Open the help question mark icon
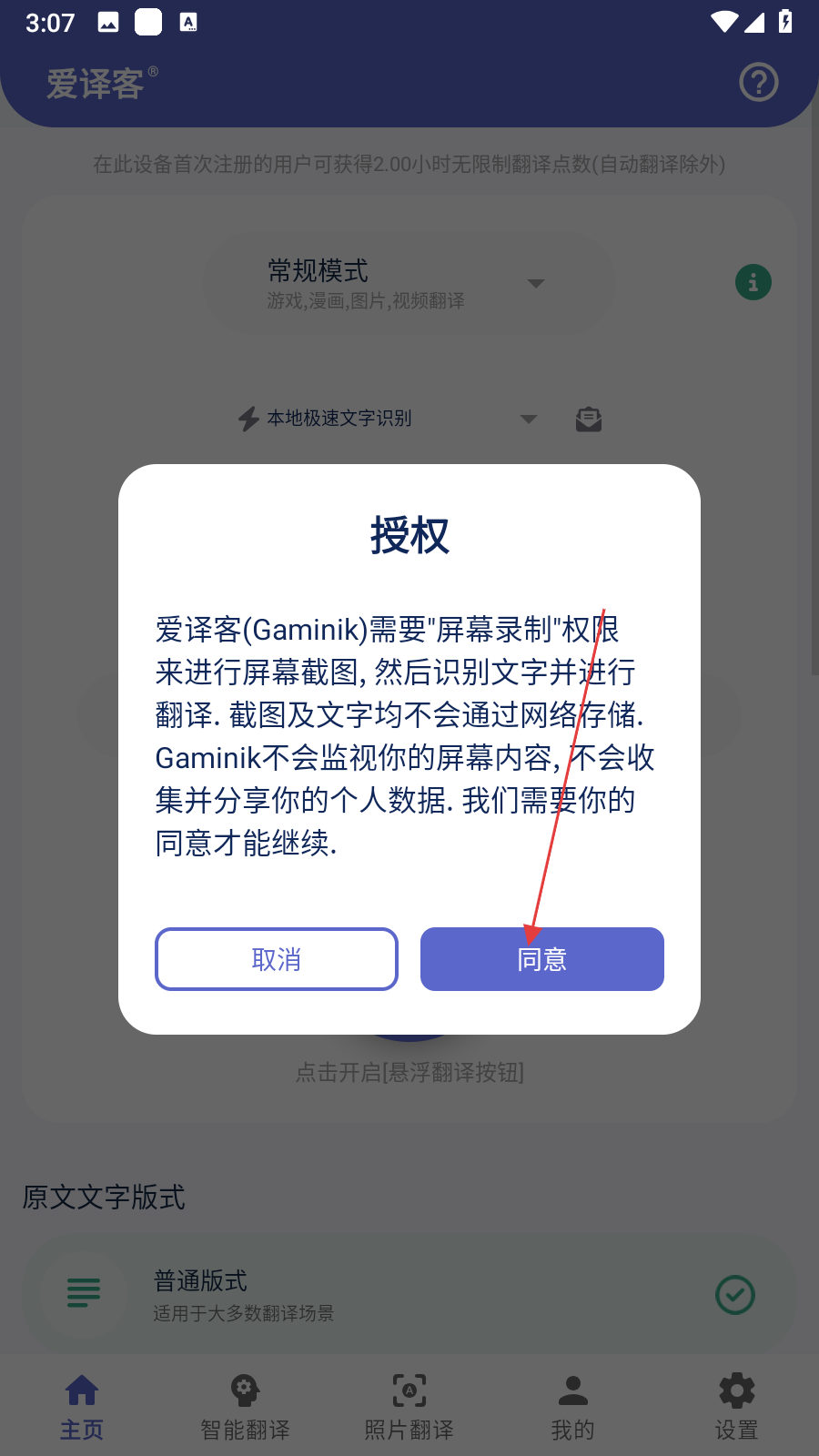This screenshot has height=1456, width=819. (758, 83)
